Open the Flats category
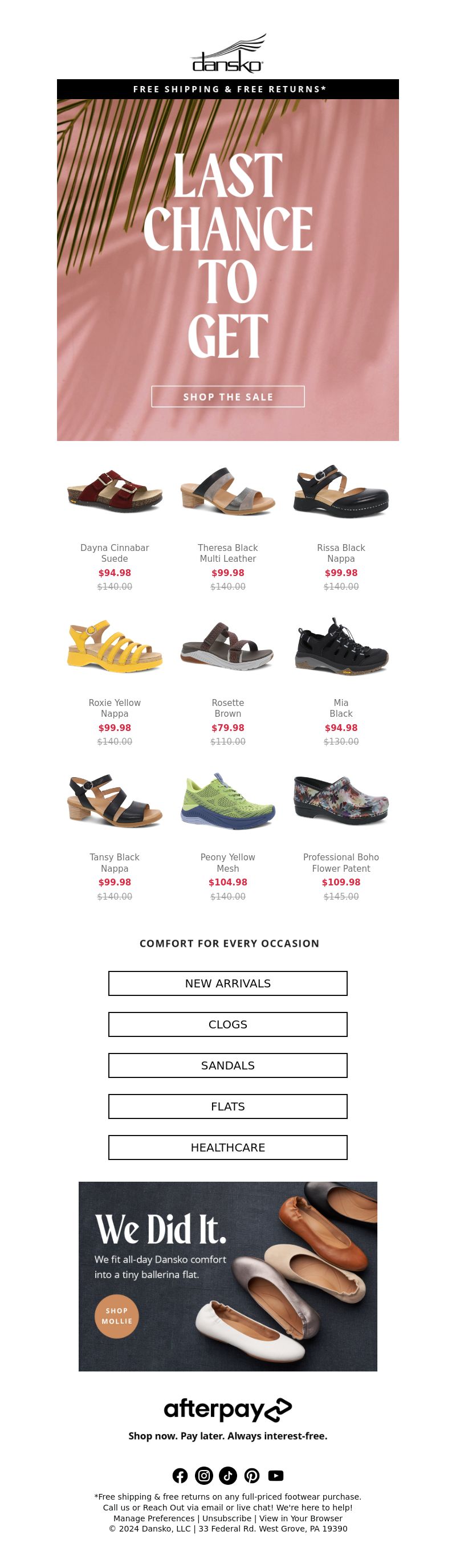This screenshot has width=456, height=1568. click(227, 1106)
